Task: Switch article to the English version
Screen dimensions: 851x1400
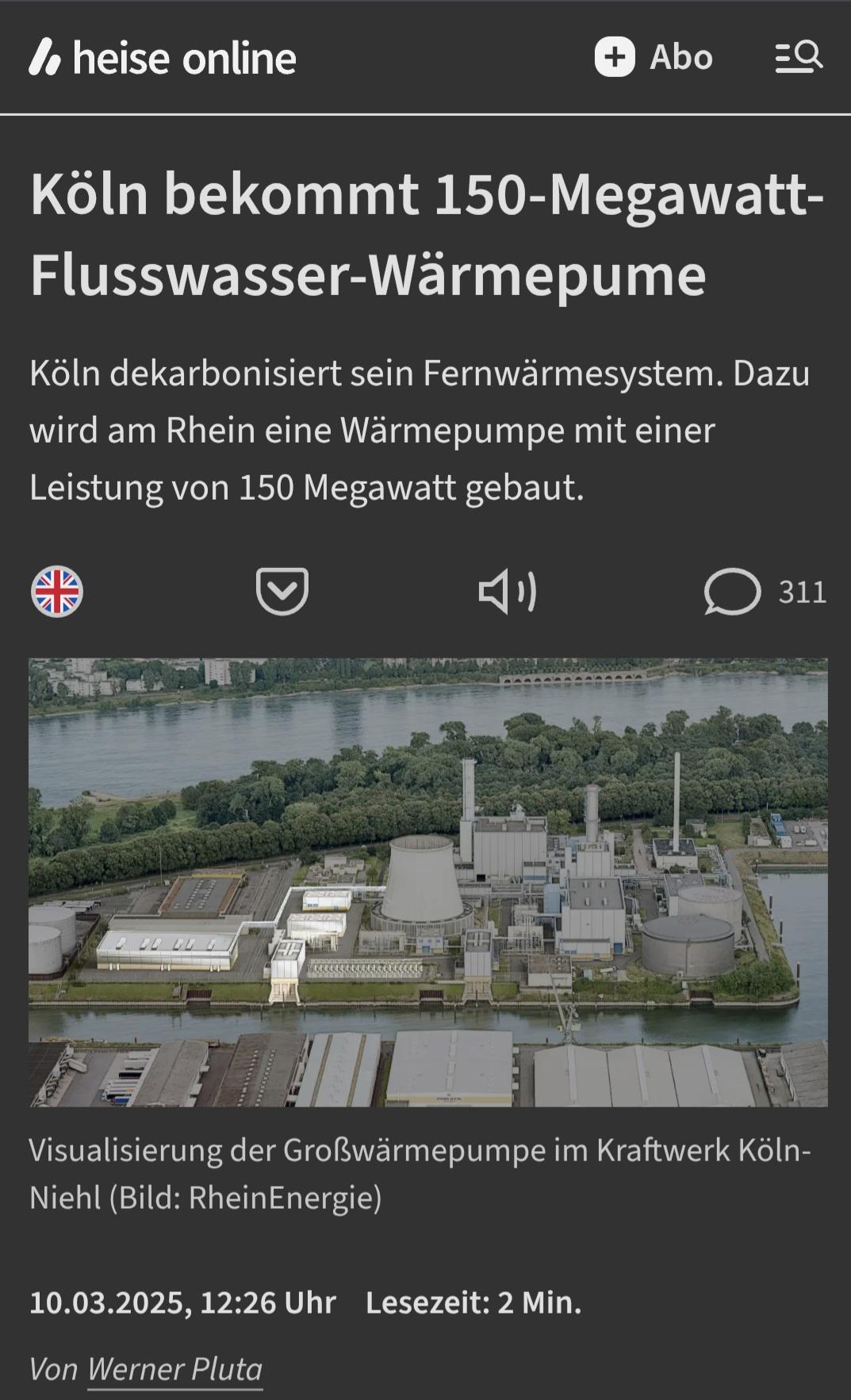Action: click(x=57, y=592)
